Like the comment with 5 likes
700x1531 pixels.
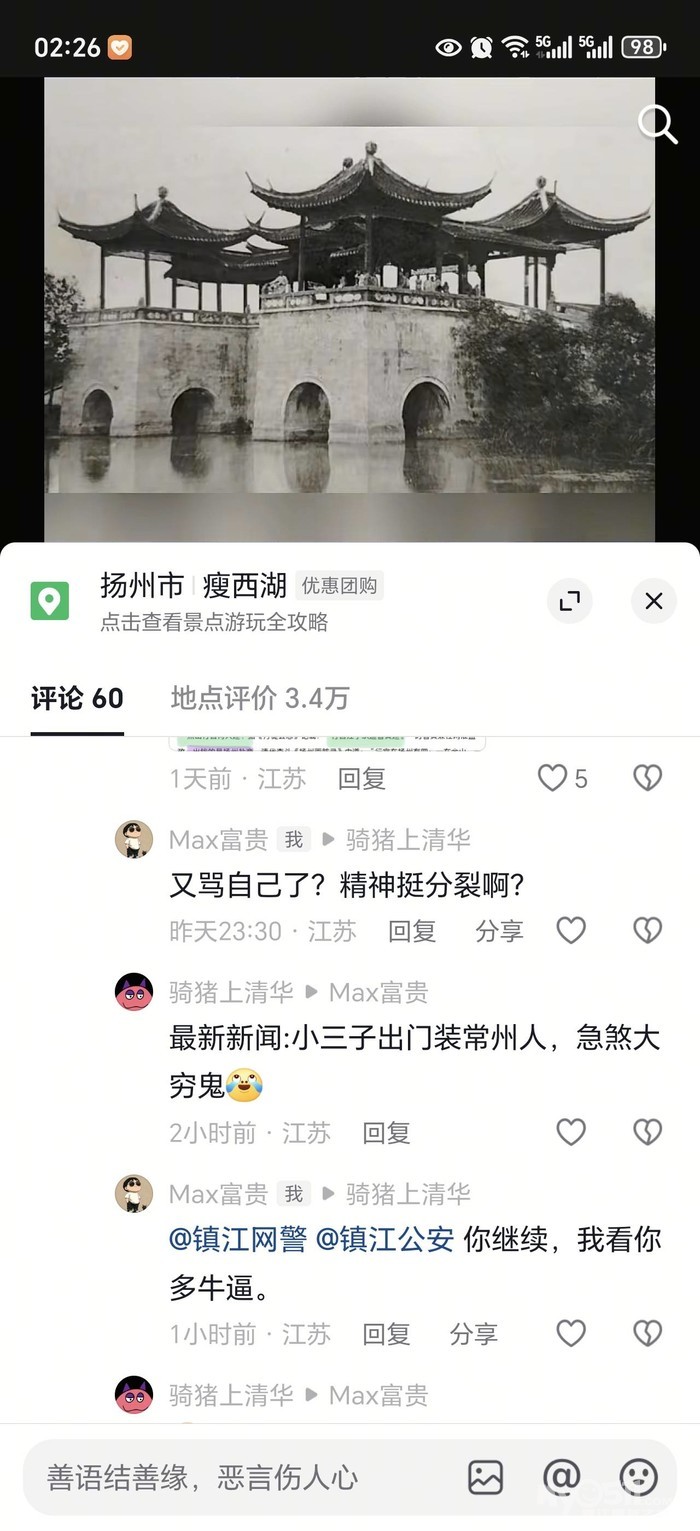[553, 778]
